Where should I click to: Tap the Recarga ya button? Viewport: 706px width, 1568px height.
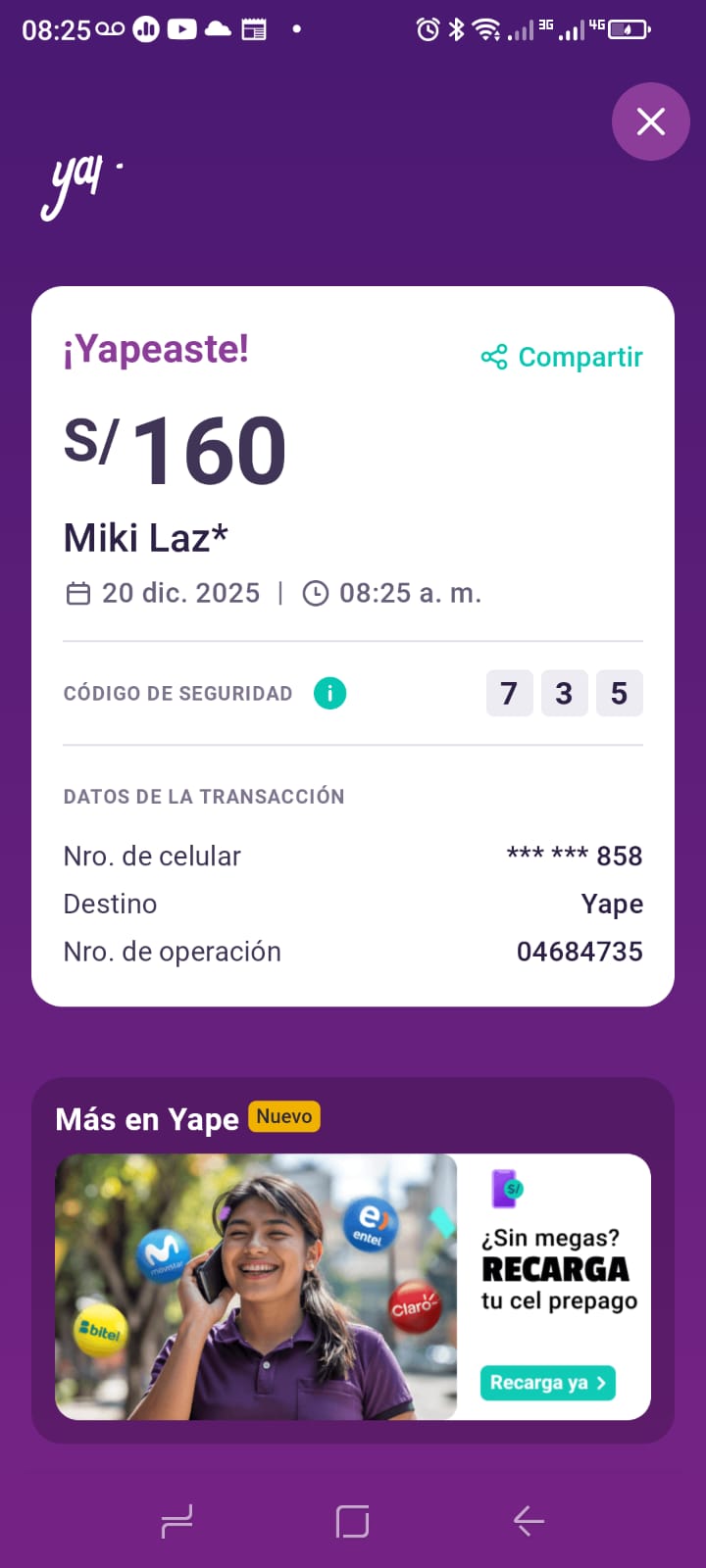[x=547, y=1383]
